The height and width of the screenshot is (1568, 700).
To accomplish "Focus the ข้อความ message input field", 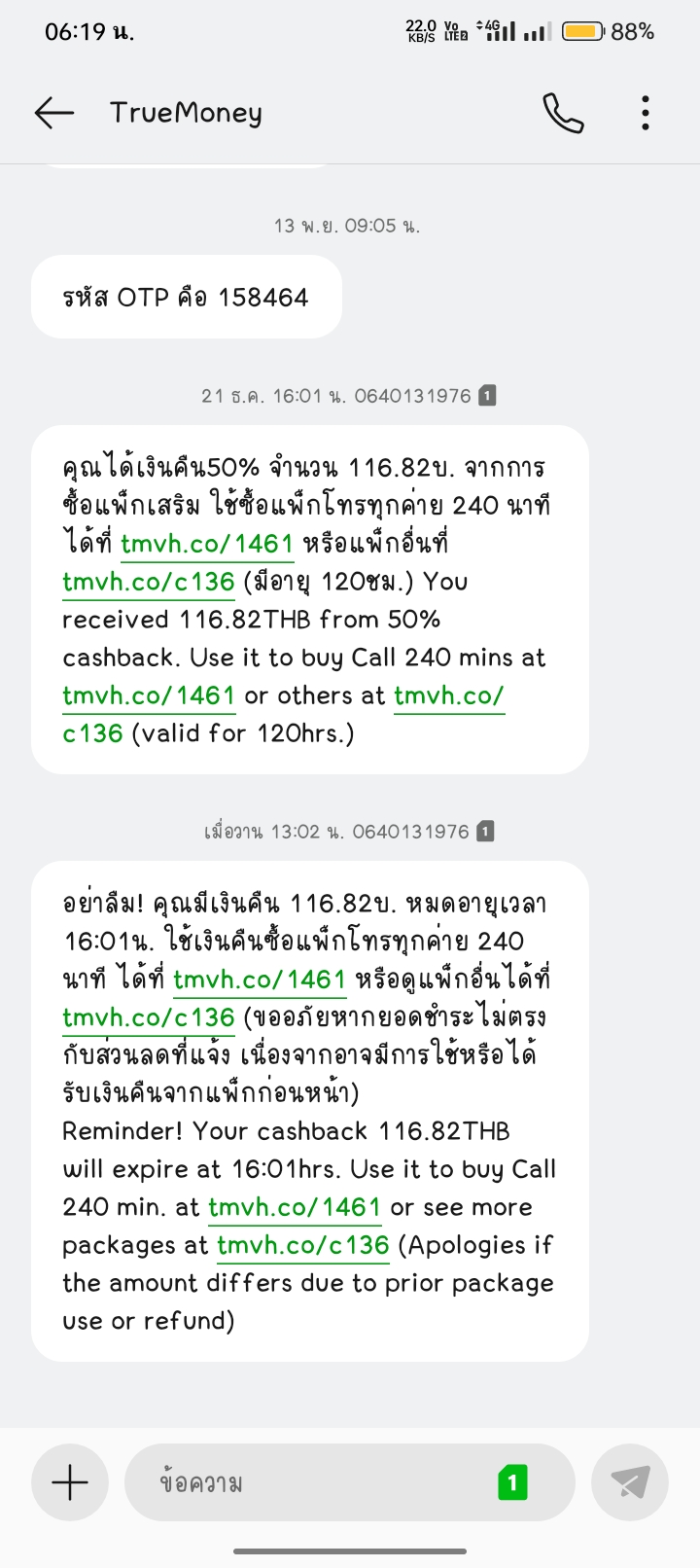I will pyautogui.click(x=321, y=1482).
